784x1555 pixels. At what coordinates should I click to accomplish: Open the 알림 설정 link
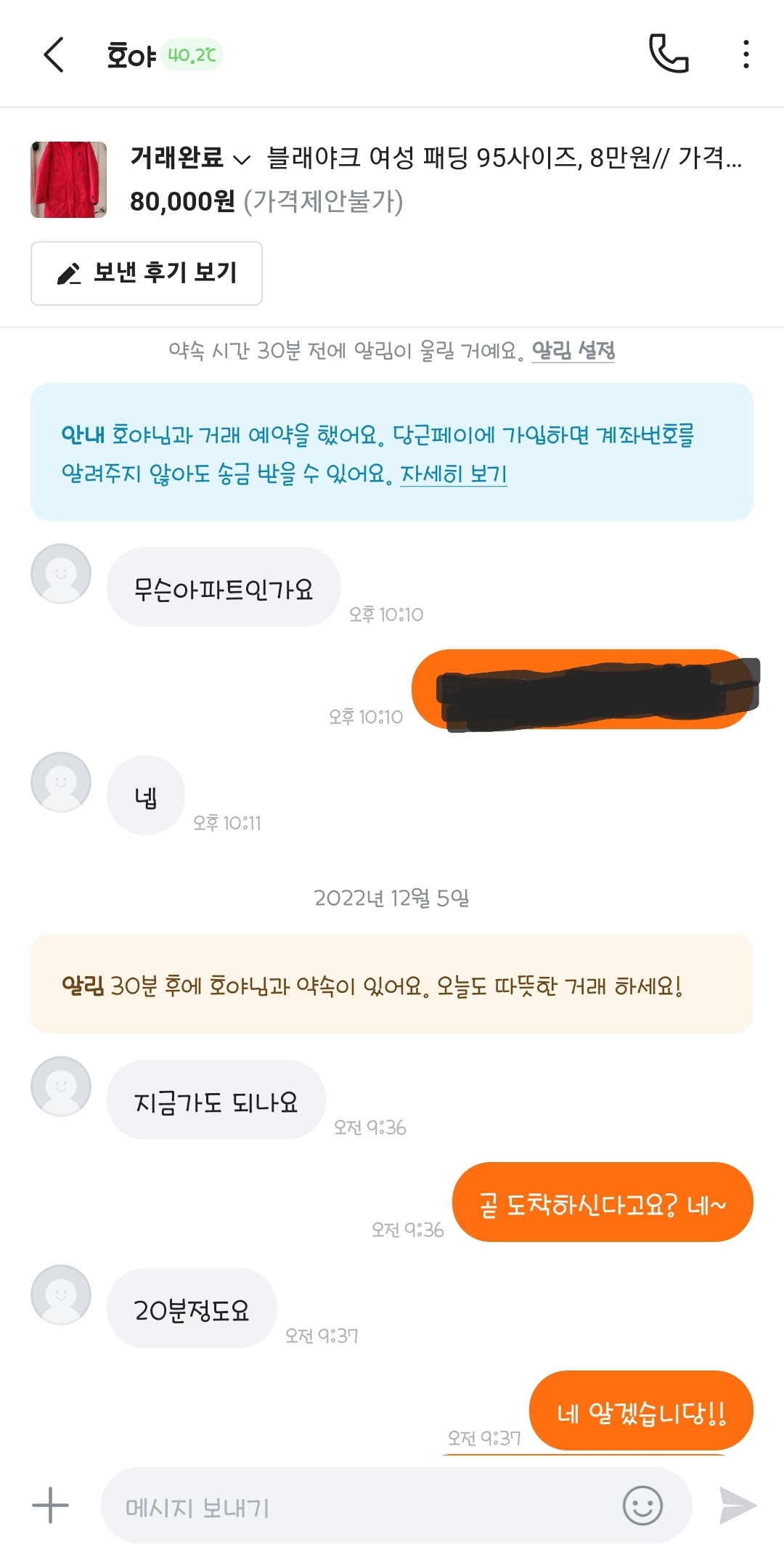click(573, 351)
